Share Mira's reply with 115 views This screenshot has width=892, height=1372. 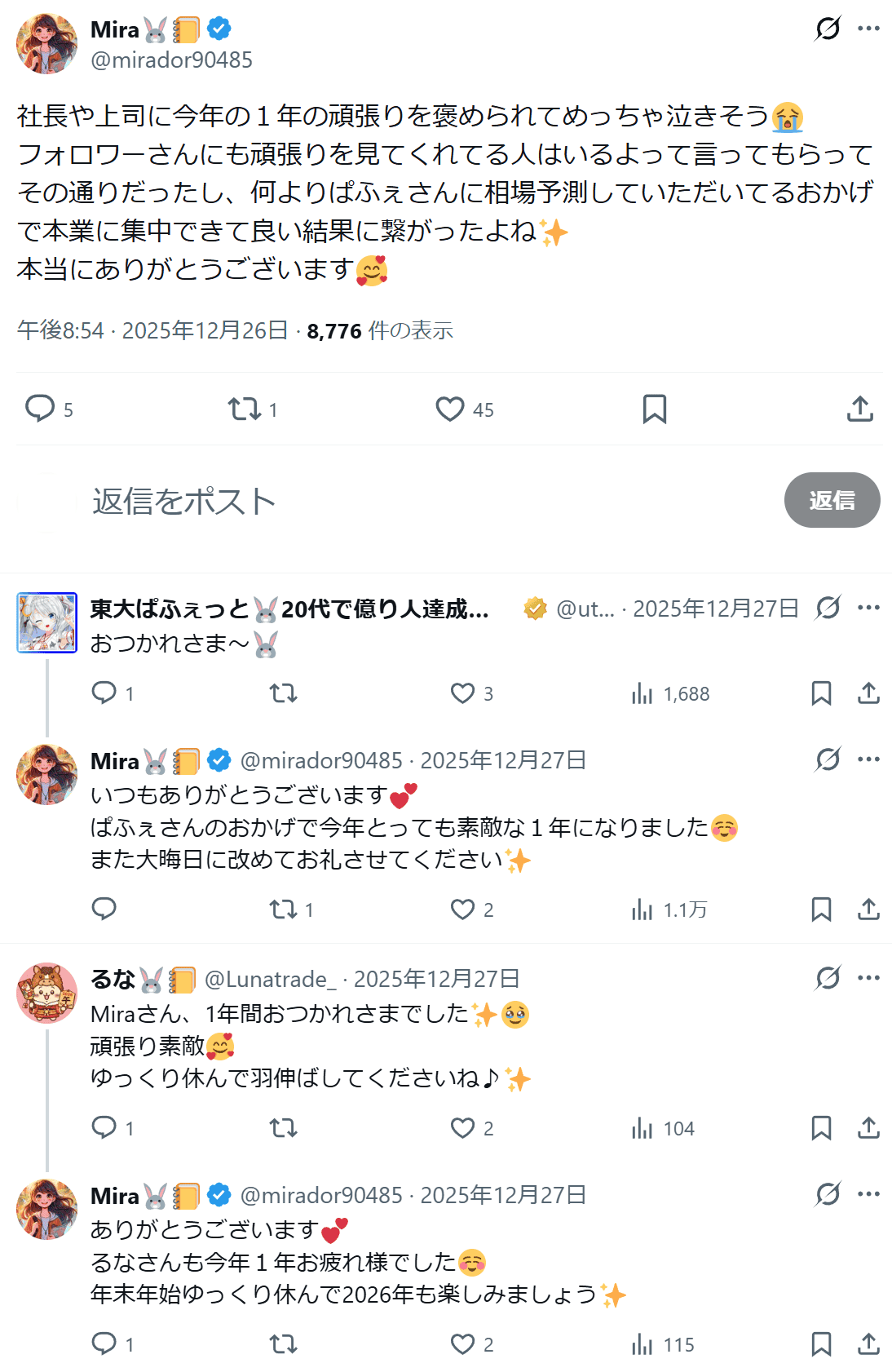click(x=868, y=1343)
